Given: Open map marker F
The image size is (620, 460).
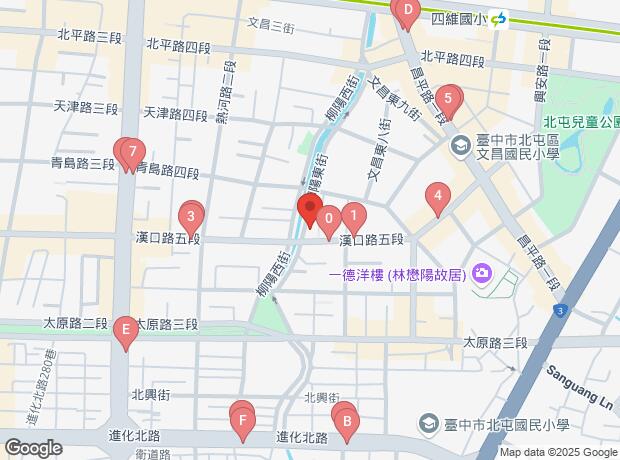Looking at the screenshot, I should [241, 421].
